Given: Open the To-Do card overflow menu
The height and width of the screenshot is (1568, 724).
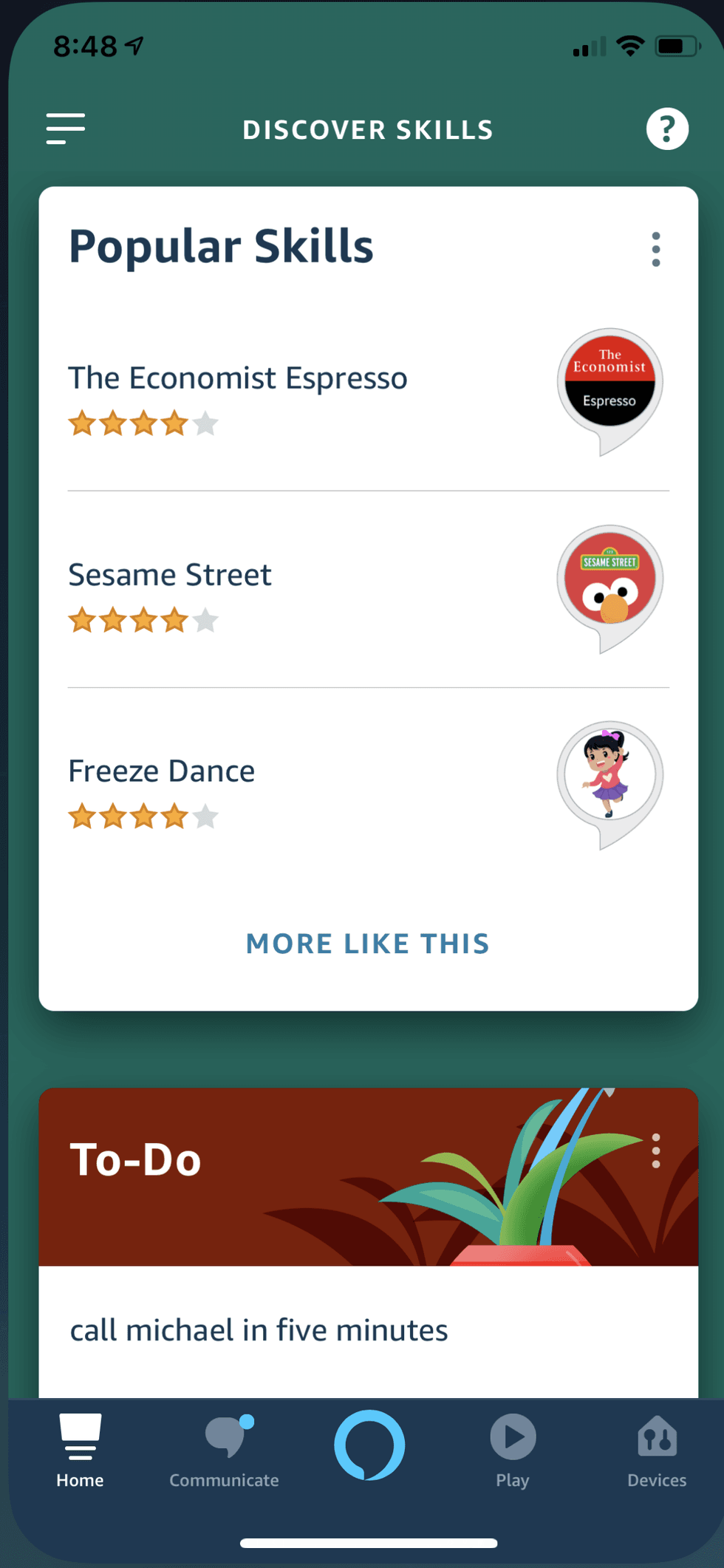Looking at the screenshot, I should (656, 1151).
